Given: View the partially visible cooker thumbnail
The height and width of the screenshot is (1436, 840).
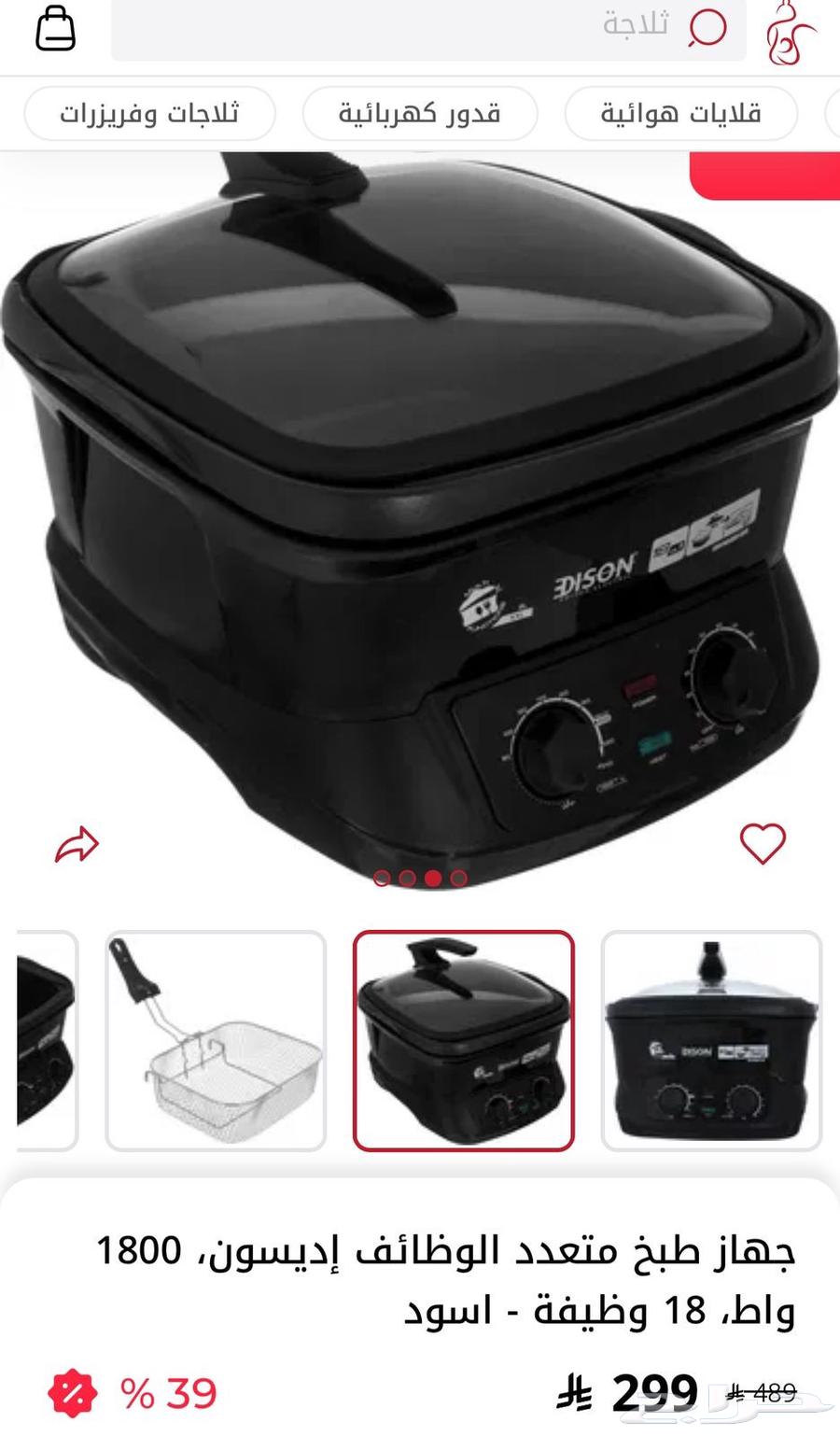Looking at the screenshot, I should click(x=47, y=1040).
